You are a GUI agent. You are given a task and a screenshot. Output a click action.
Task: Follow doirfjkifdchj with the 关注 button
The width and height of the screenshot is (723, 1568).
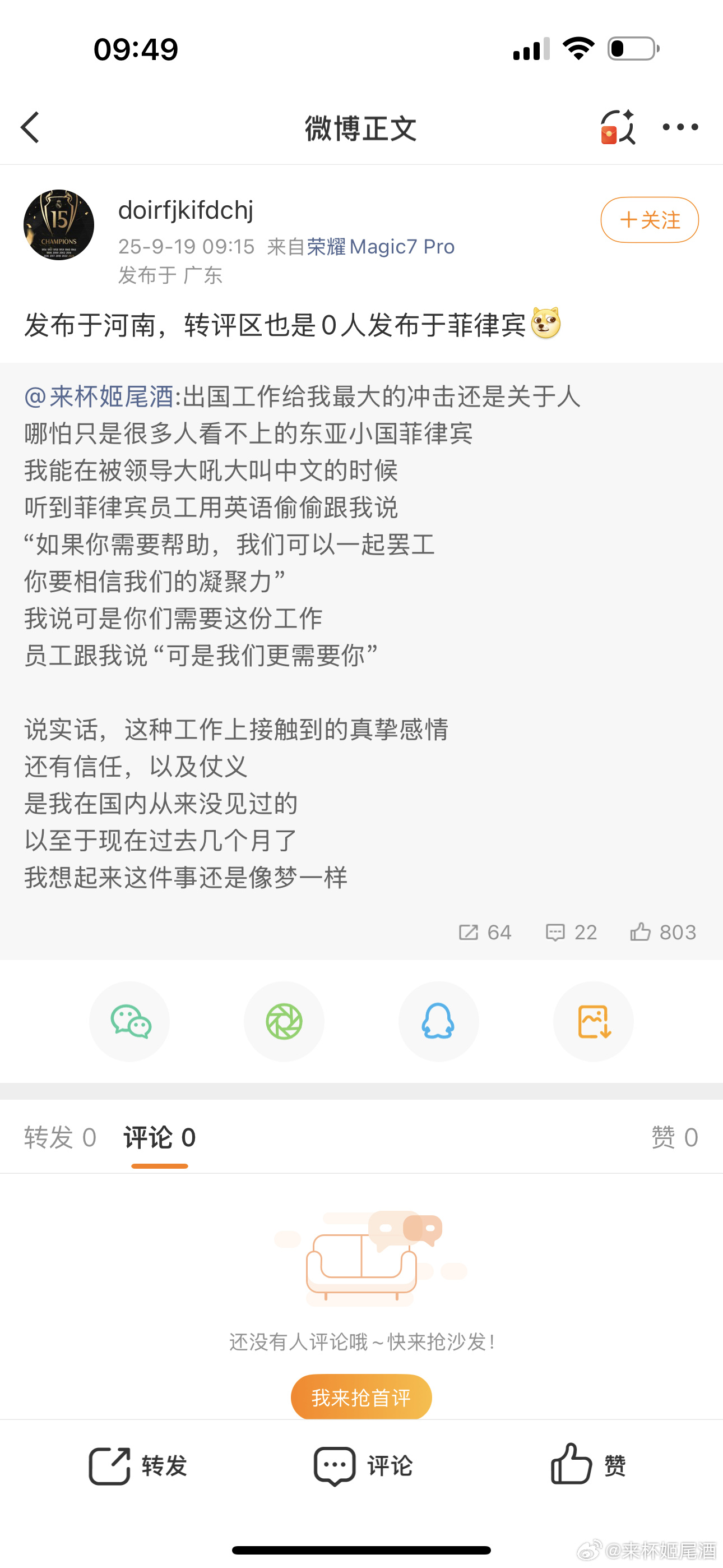pyautogui.click(x=650, y=220)
